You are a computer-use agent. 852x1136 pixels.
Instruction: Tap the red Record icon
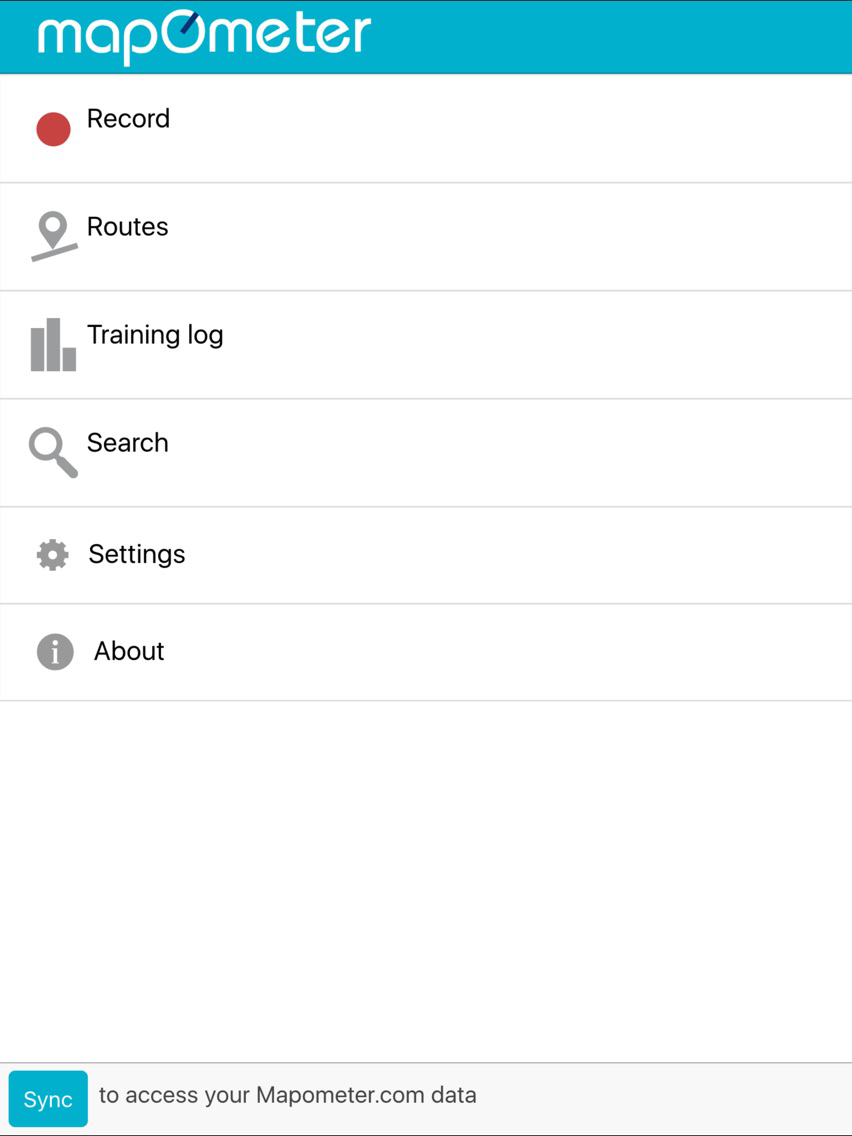53,129
